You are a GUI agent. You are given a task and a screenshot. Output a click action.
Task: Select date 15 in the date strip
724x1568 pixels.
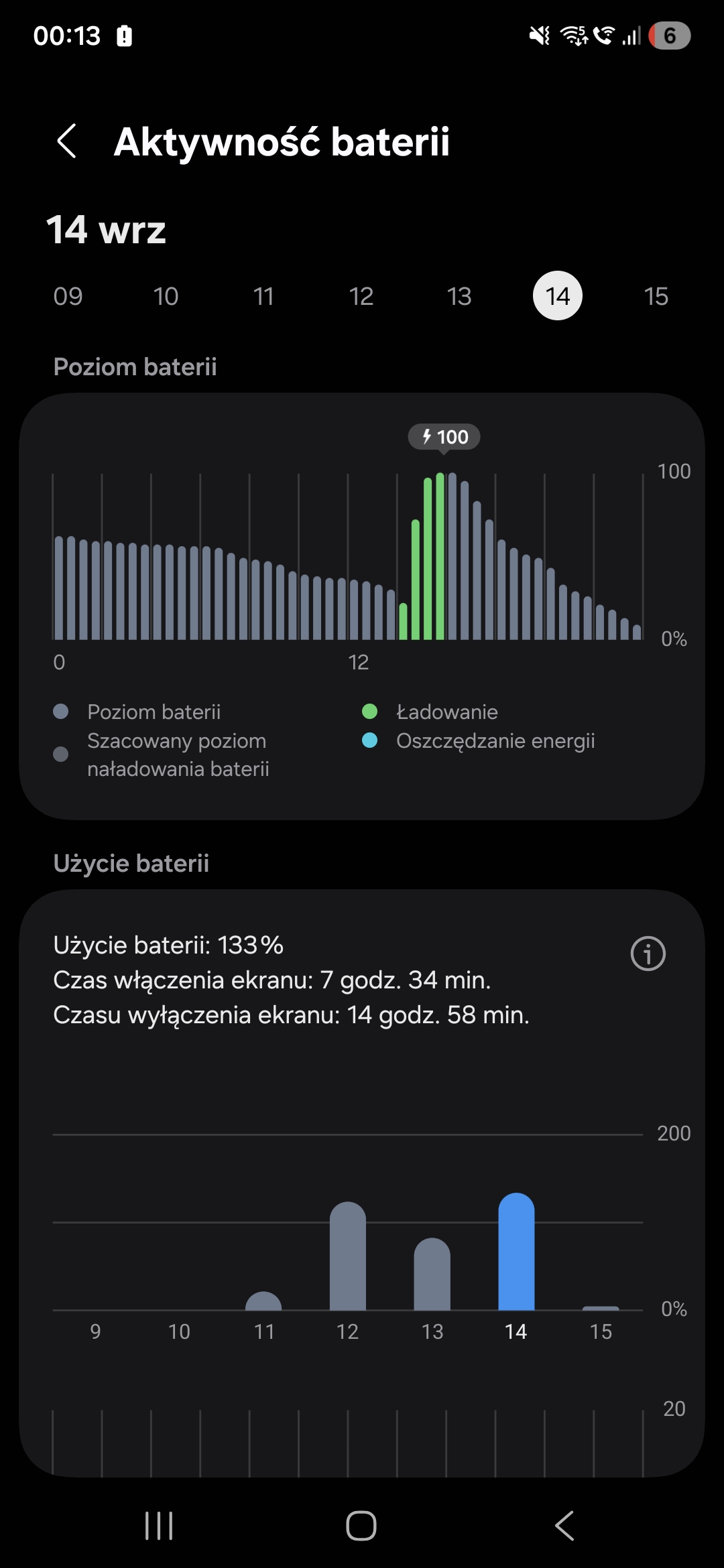(656, 296)
